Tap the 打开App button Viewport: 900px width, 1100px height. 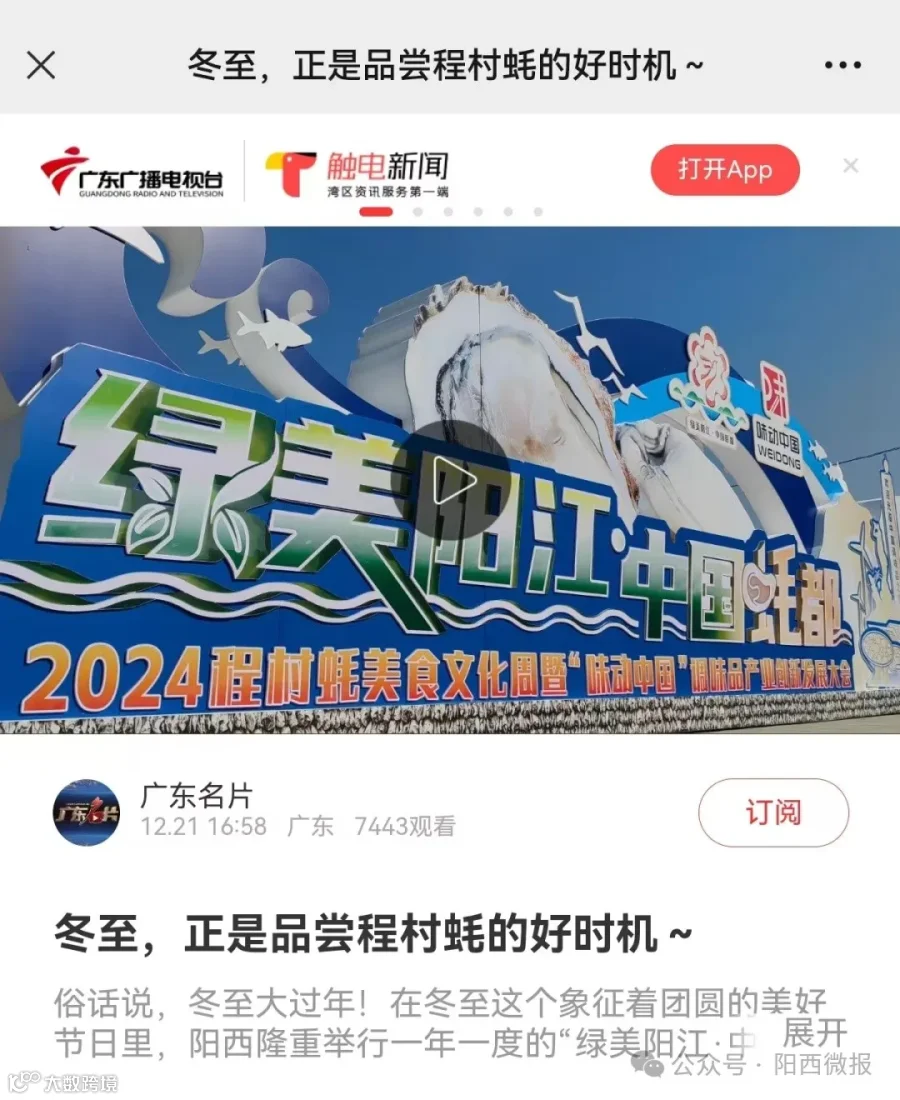click(x=725, y=170)
